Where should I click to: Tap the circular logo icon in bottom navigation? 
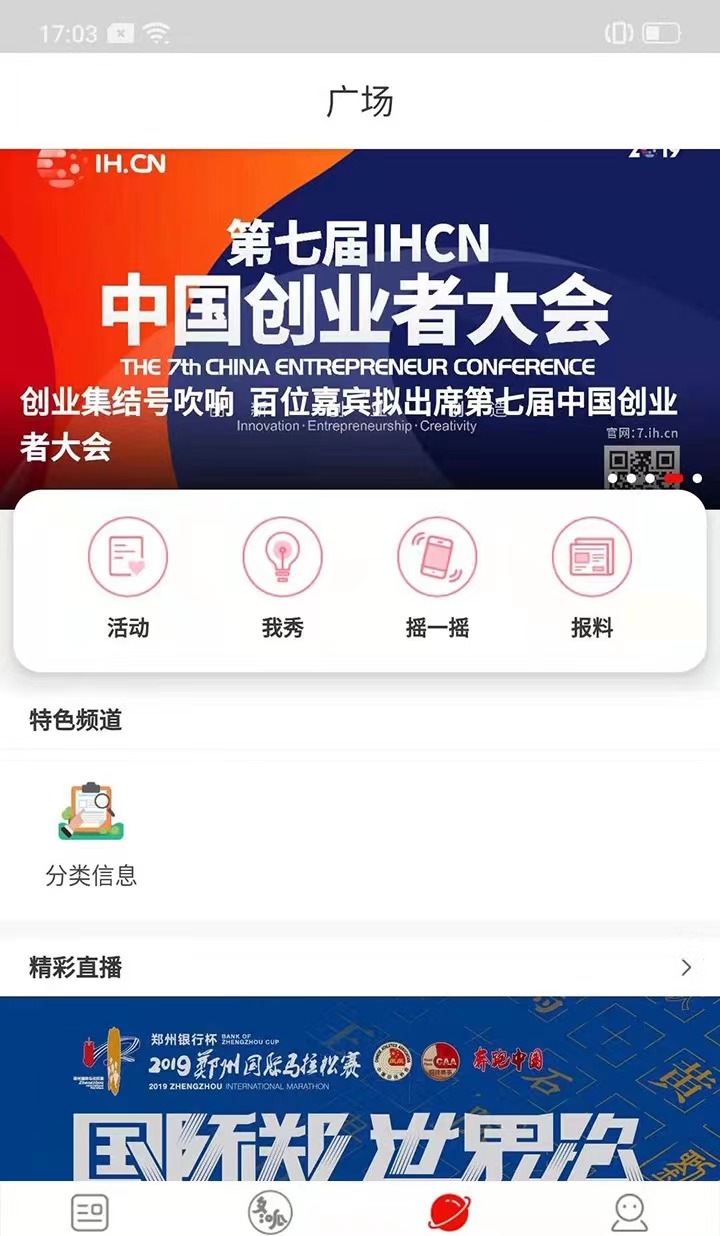tap(450, 1210)
